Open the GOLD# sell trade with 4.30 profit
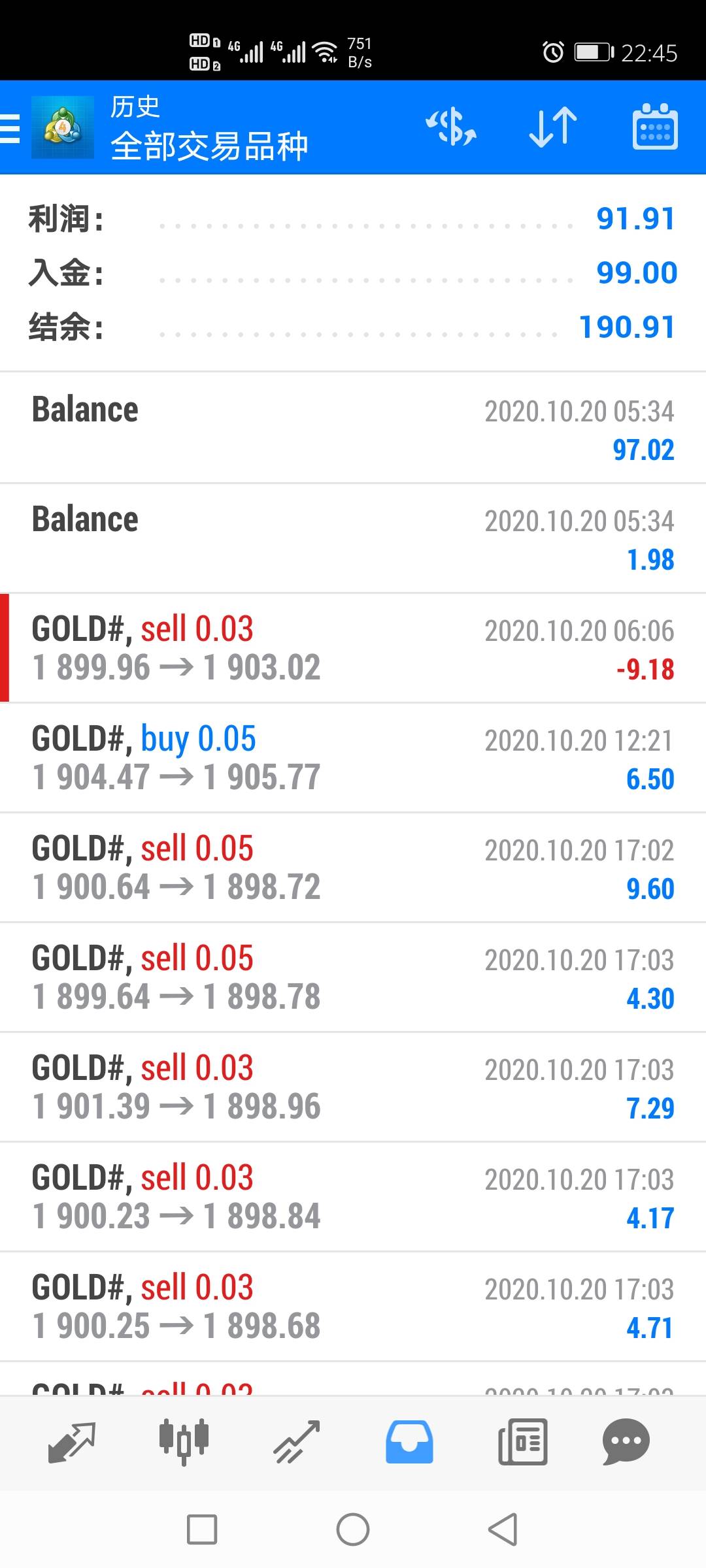 click(353, 977)
